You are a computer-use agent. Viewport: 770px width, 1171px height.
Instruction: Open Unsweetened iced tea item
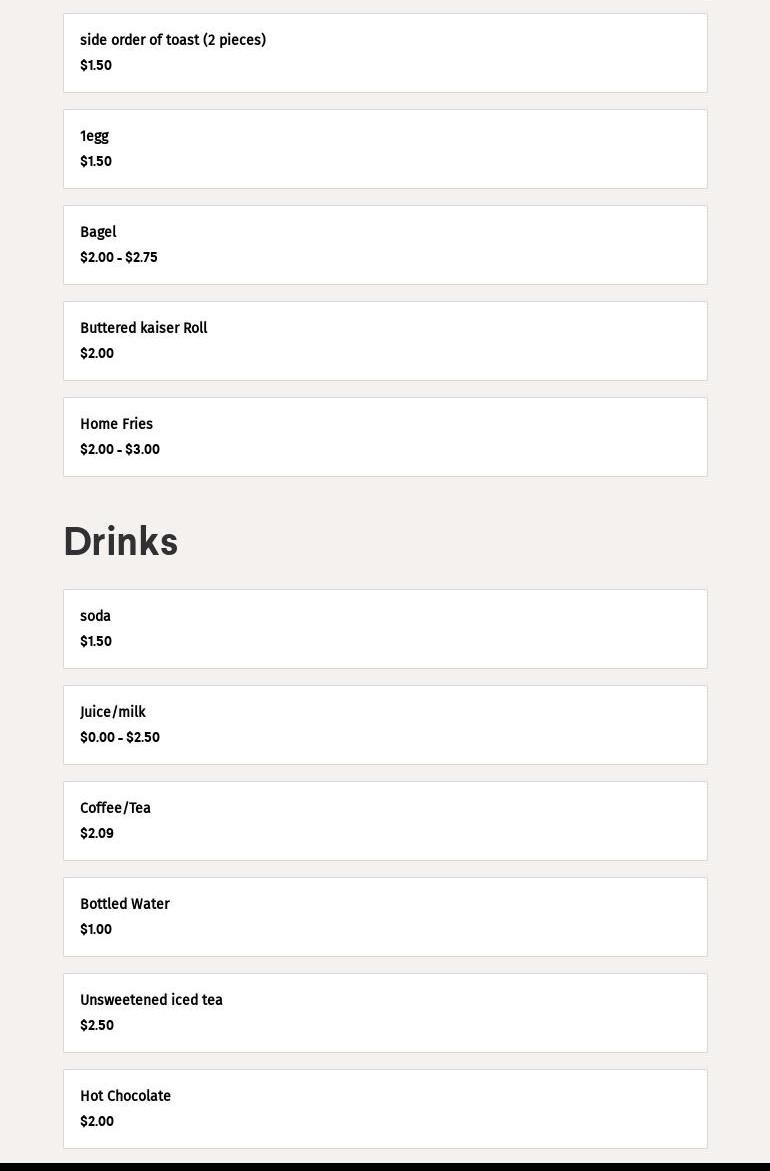coord(385,1013)
